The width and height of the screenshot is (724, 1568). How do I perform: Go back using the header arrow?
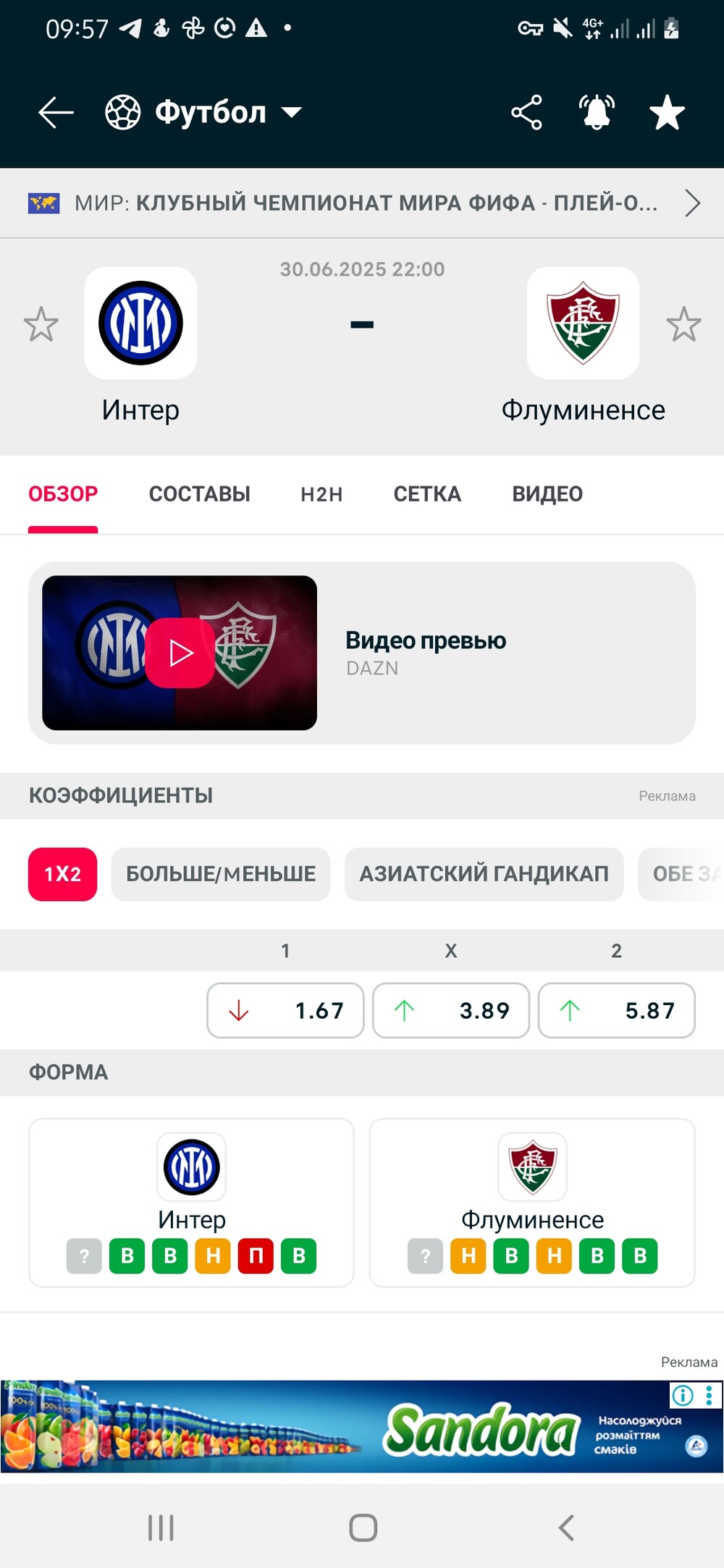(x=56, y=113)
